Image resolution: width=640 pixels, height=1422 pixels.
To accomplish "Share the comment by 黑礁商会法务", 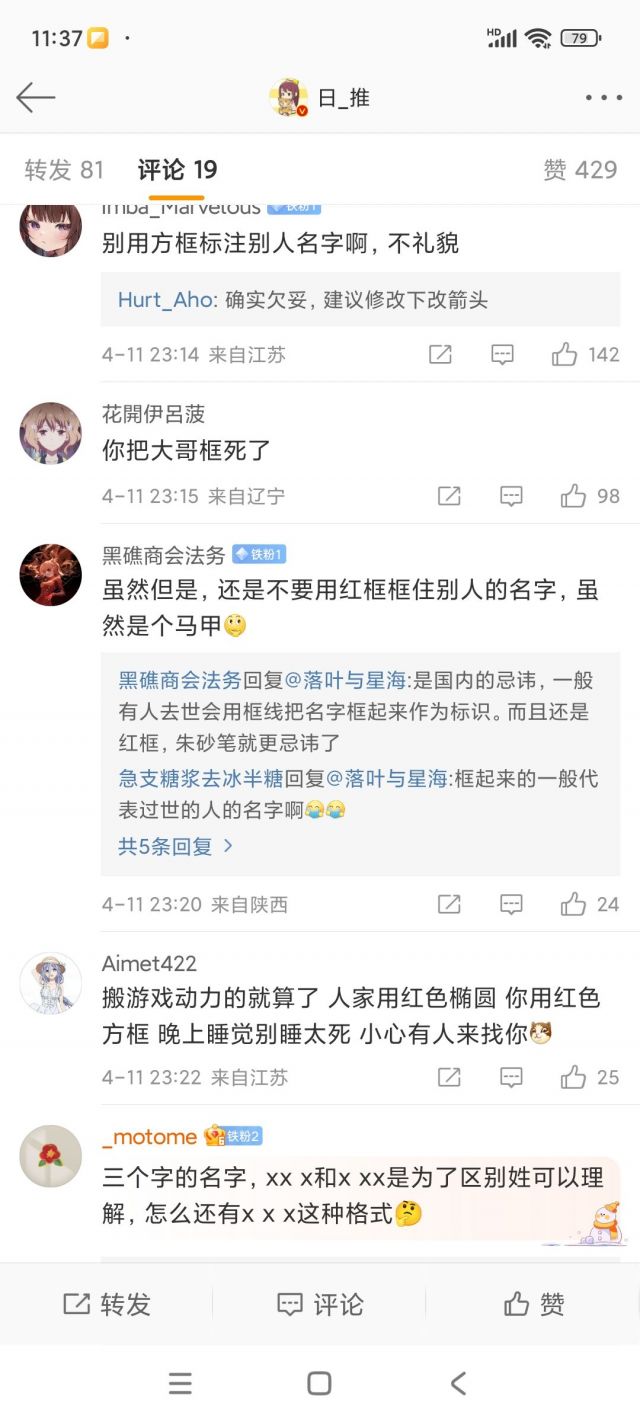I will tap(449, 904).
